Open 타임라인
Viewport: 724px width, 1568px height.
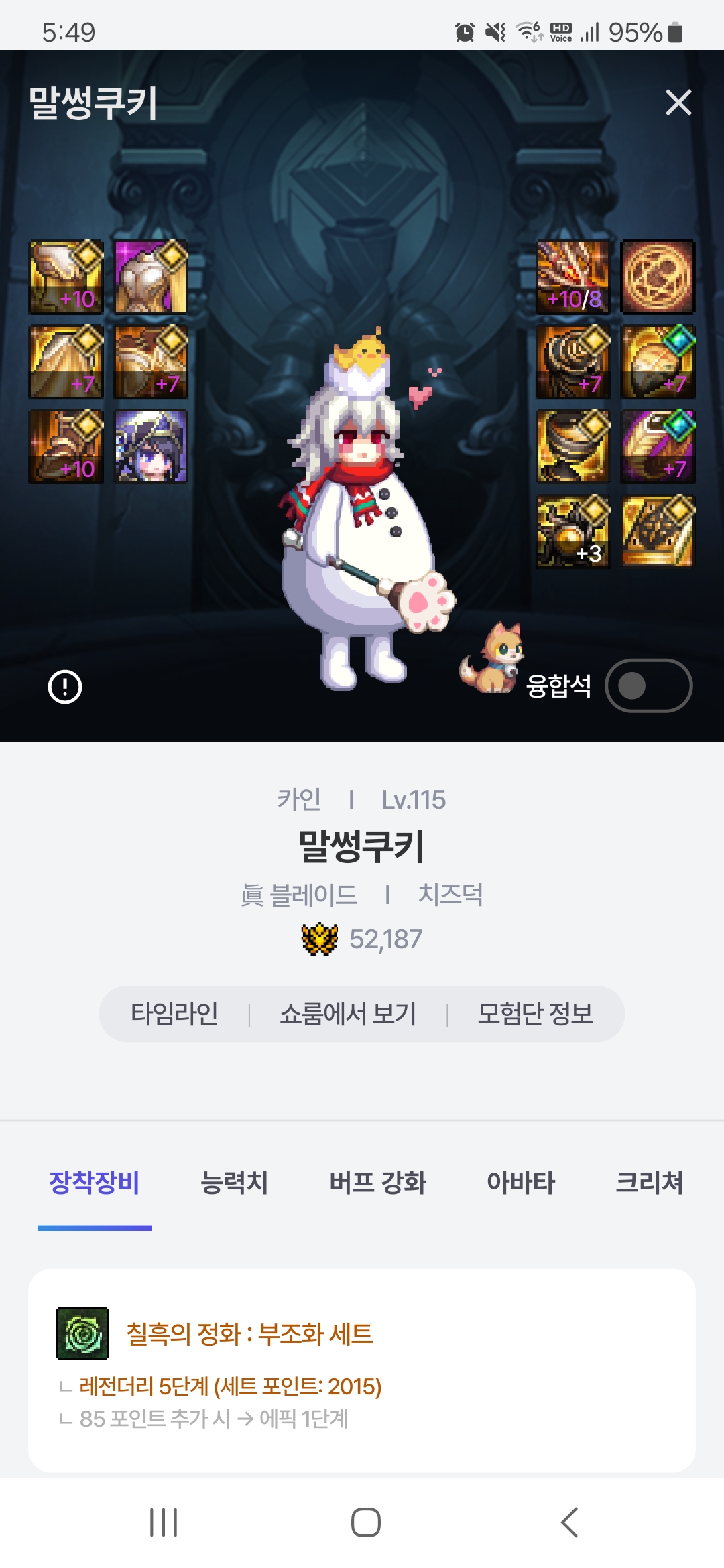174,1014
